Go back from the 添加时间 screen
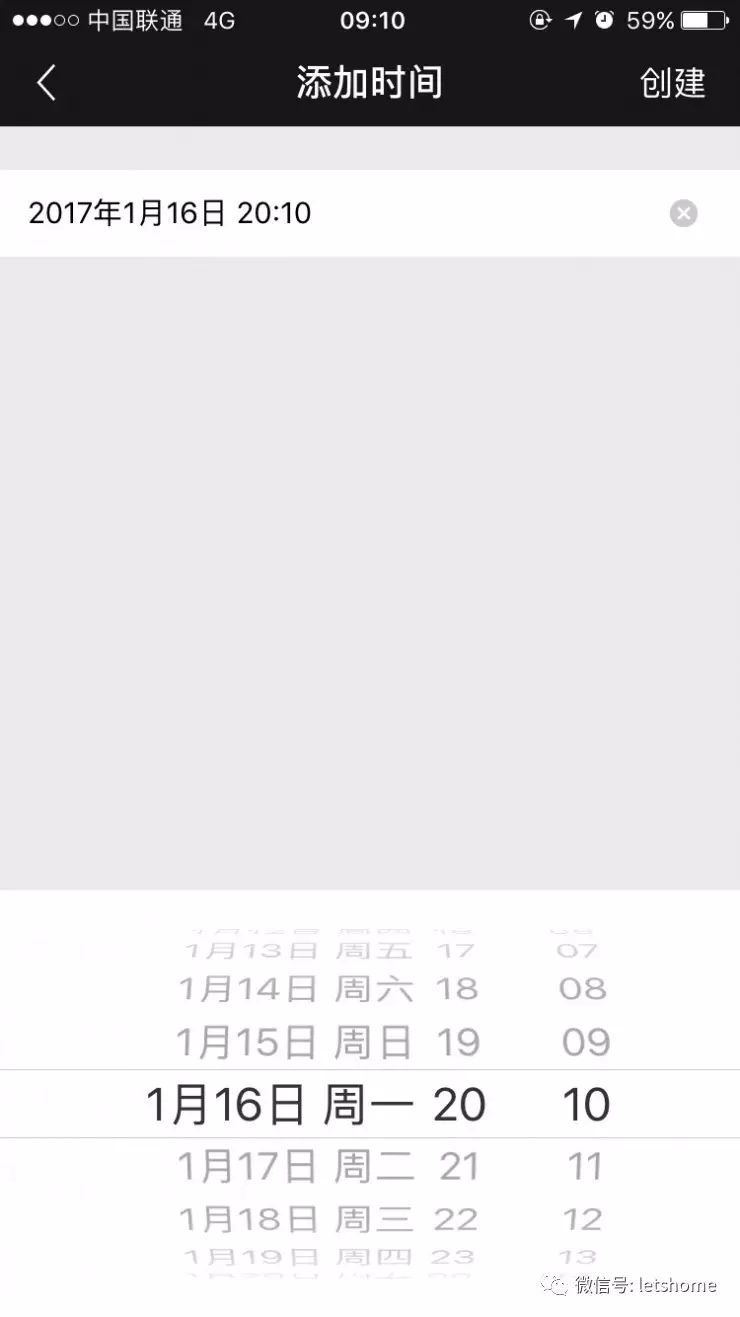The image size is (740, 1317). [x=46, y=83]
